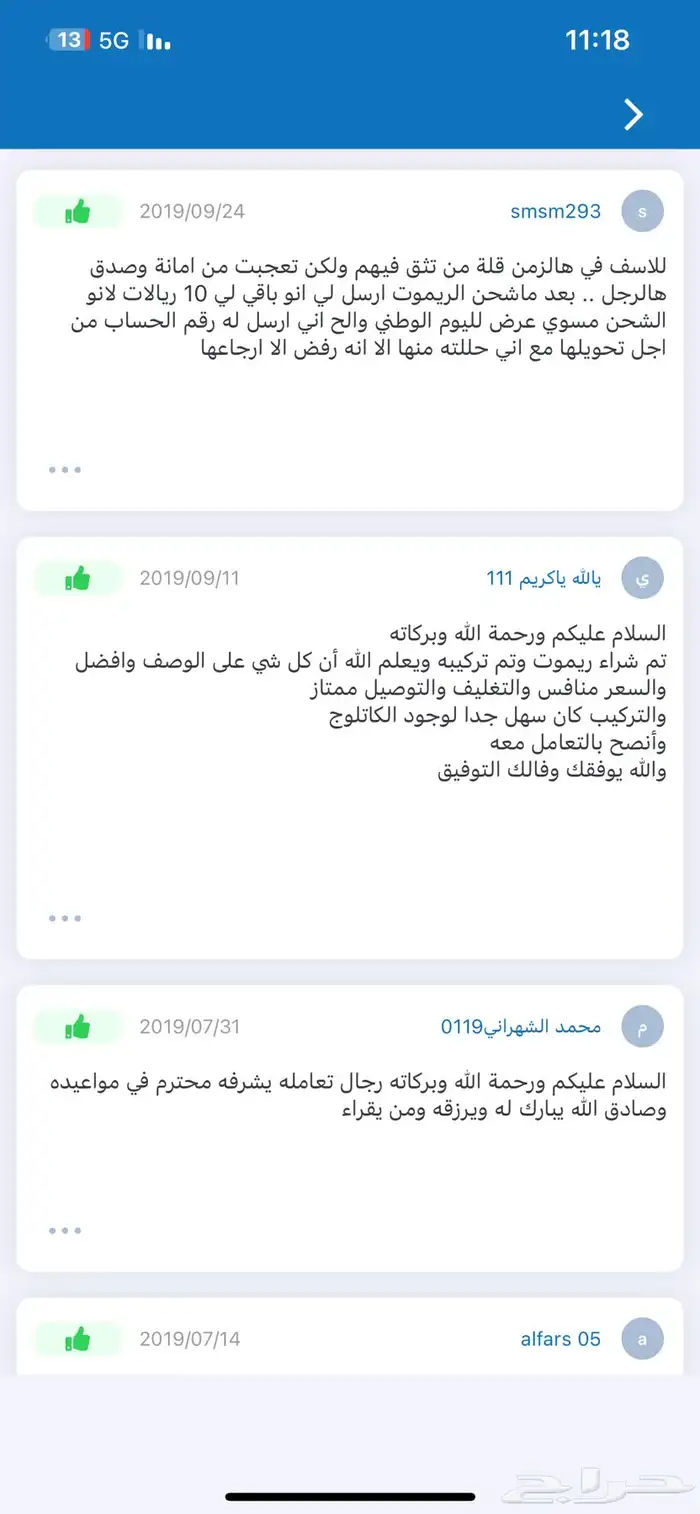The image size is (700, 1514).
Task: Tap smsm293's avatar circle
Action: click(x=642, y=211)
